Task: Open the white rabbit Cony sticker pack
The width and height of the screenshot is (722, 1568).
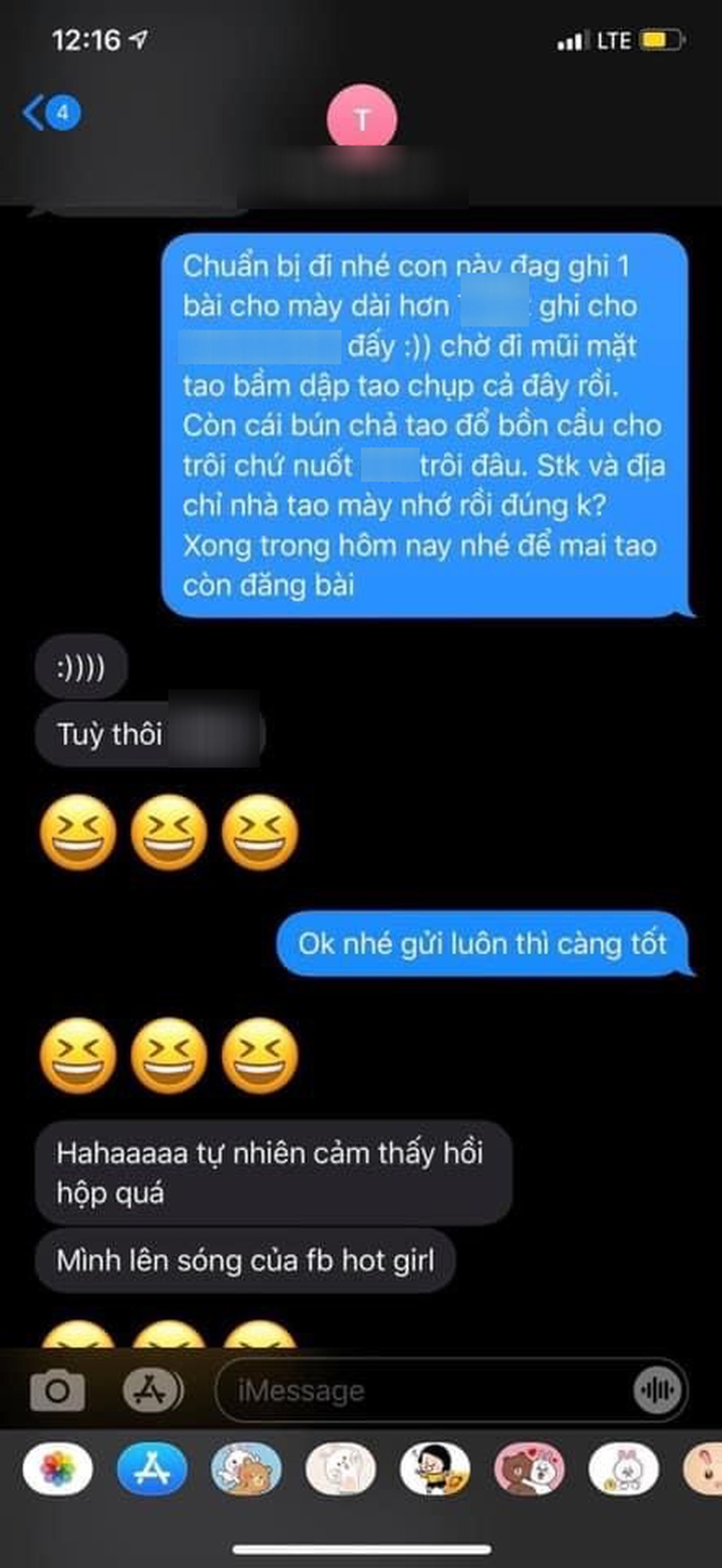Action: (623, 1469)
